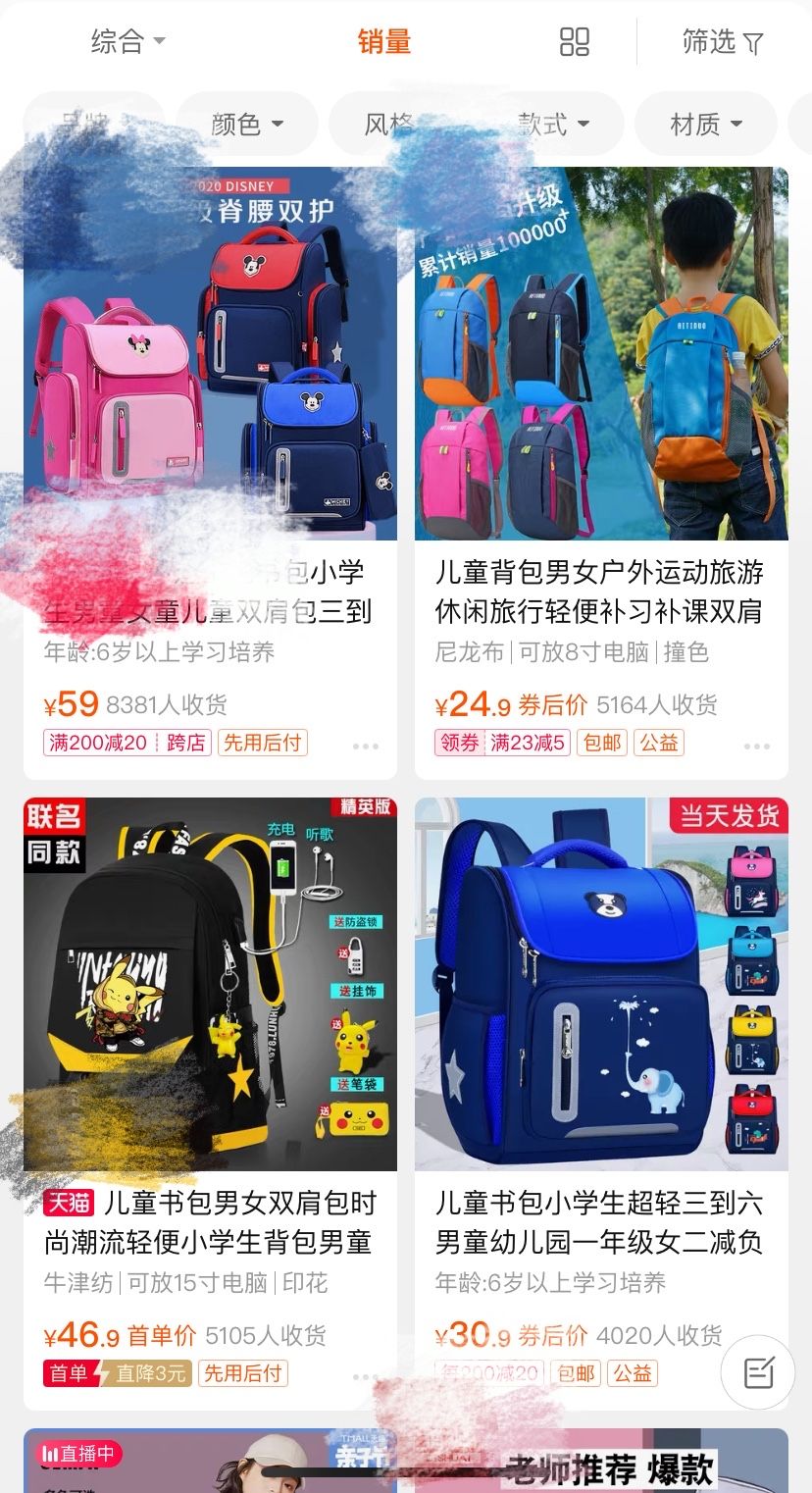Open the 综合 sort dropdown
This screenshot has width=812, height=1493.
point(127,41)
